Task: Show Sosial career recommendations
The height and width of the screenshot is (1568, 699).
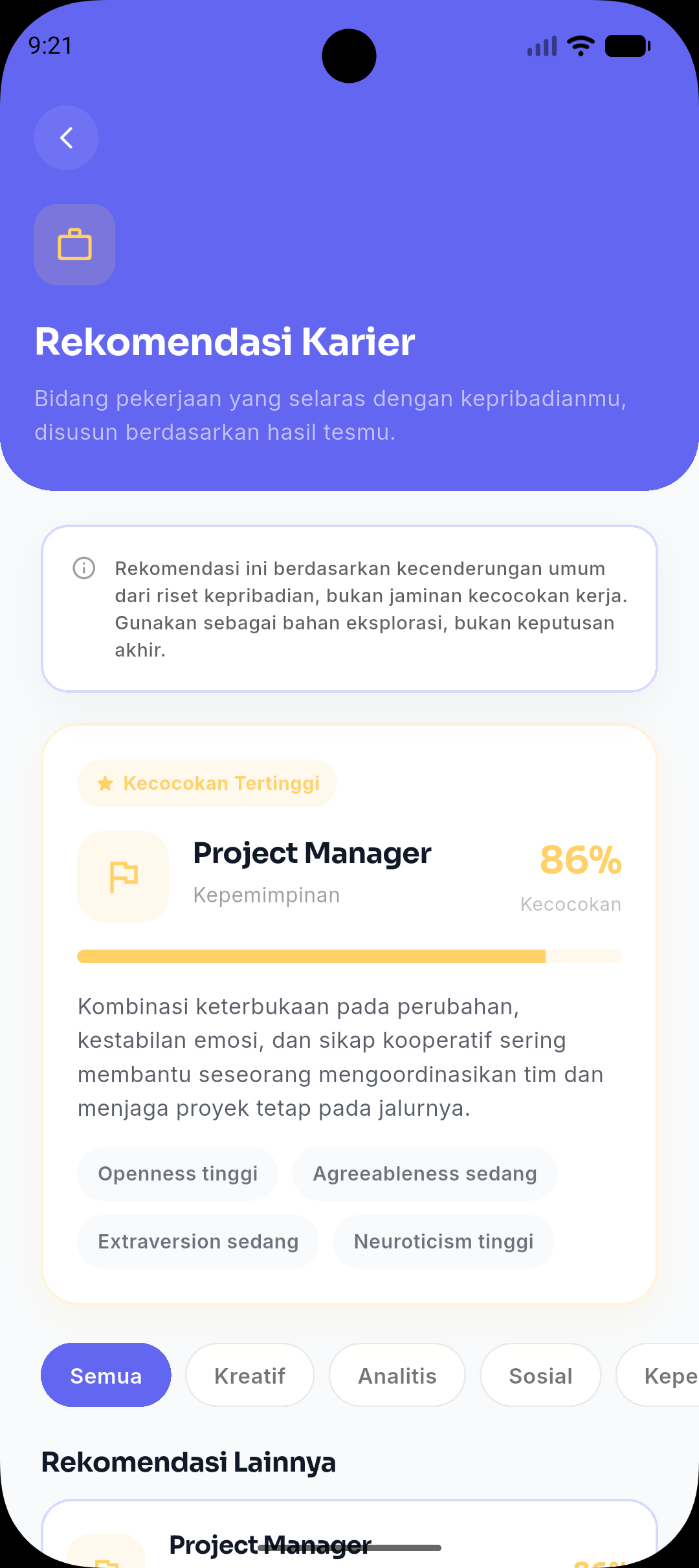Action: (x=540, y=1375)
